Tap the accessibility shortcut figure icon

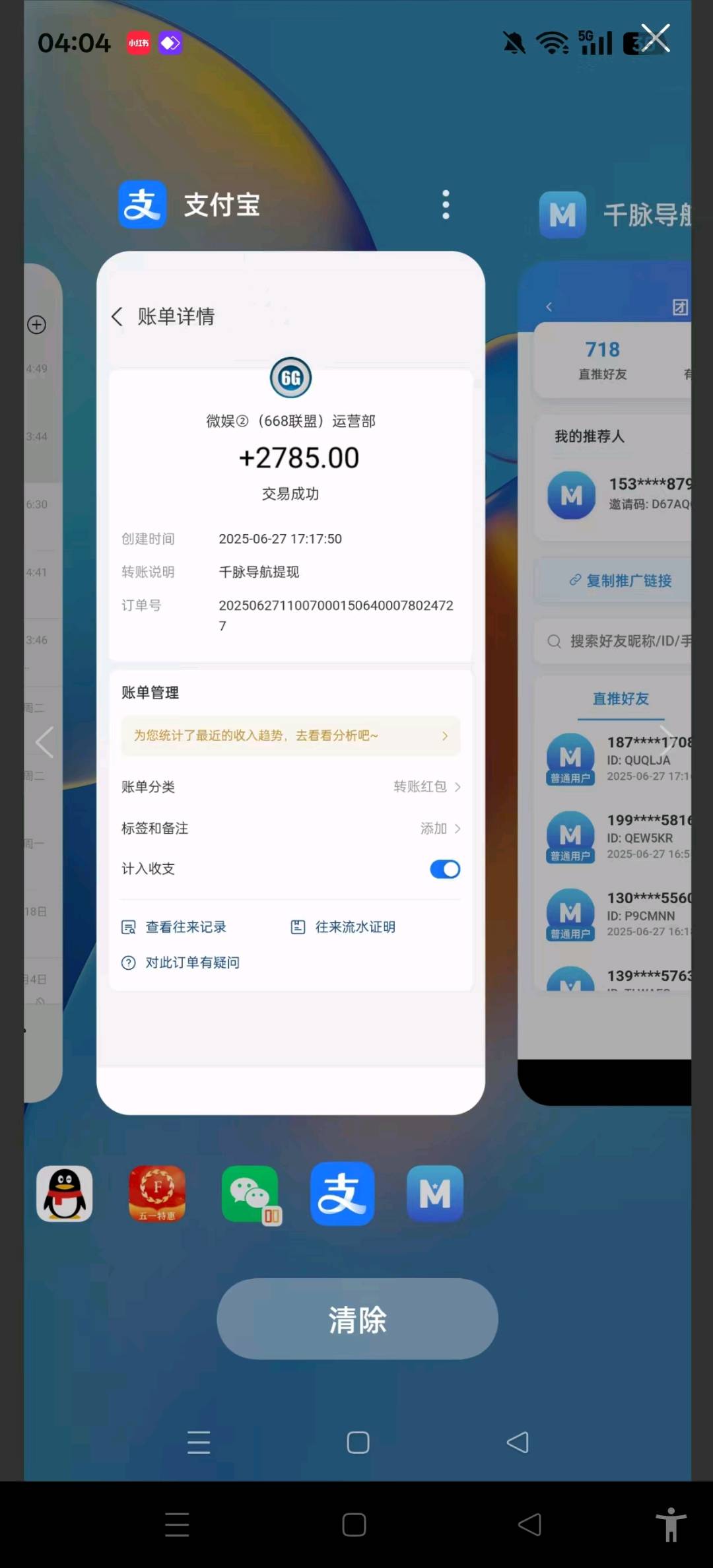tap(671, 1524)
